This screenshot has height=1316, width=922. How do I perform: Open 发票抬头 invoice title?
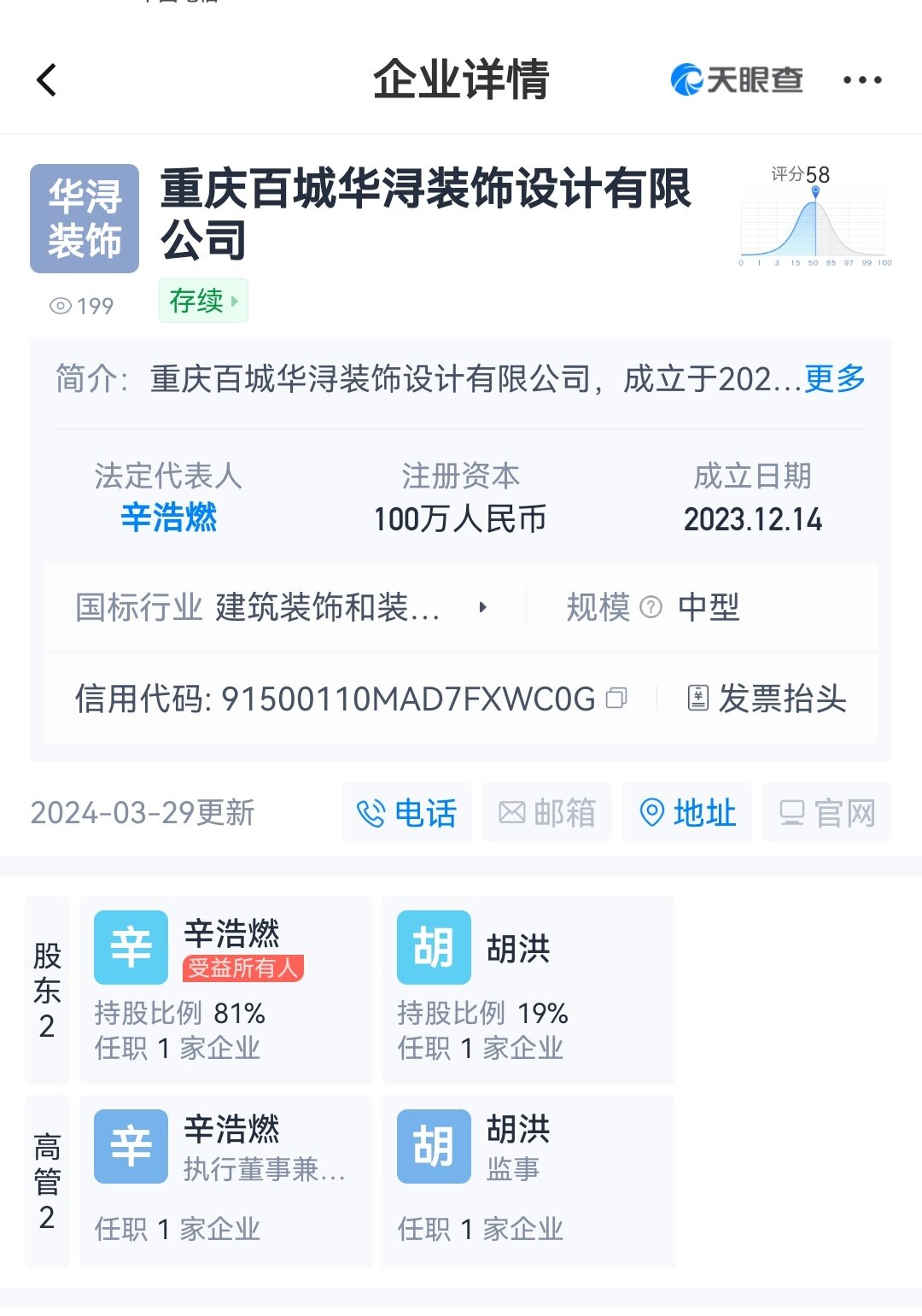(x=767, y=699)
